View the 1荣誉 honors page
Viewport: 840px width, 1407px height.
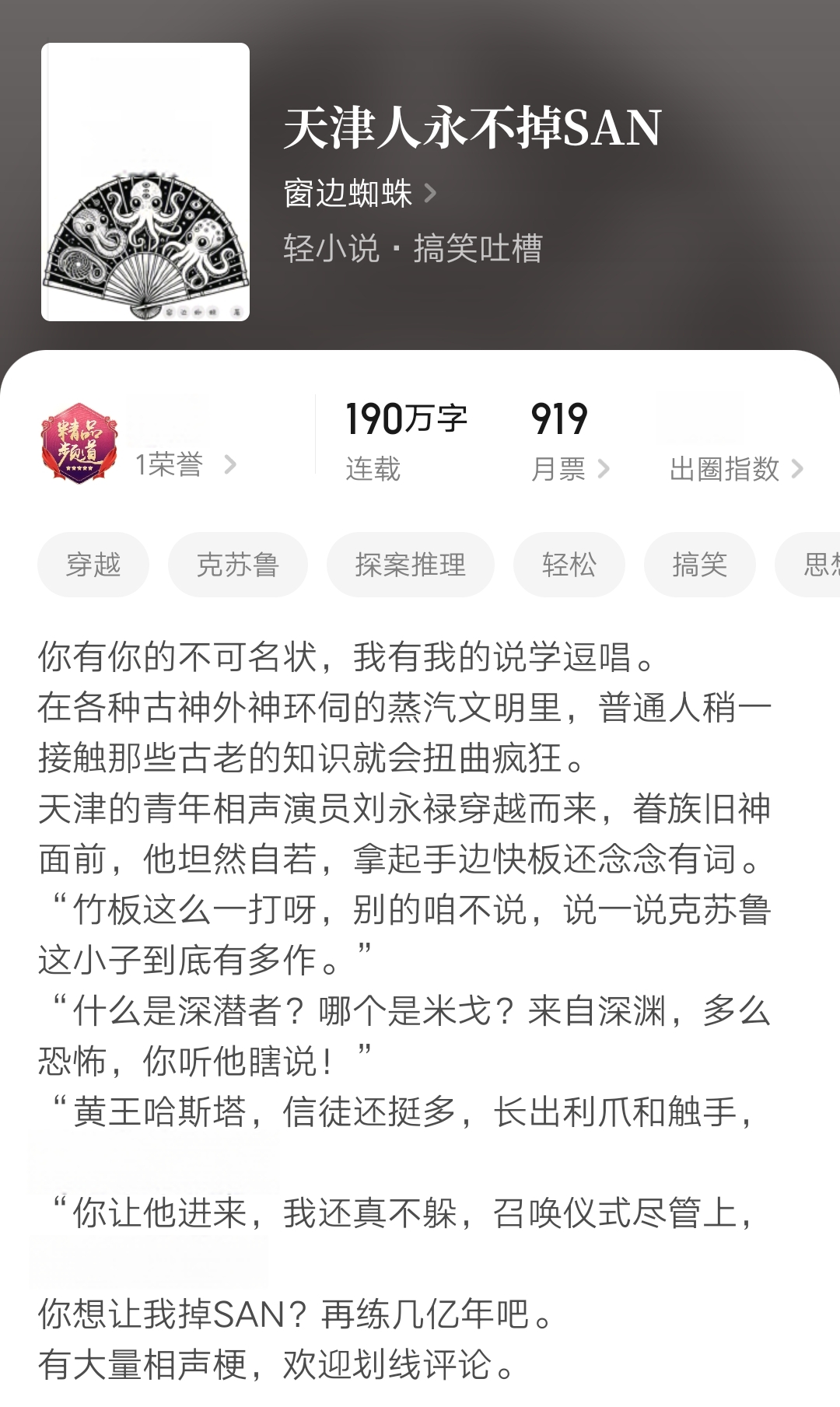[x=184, y=465]
